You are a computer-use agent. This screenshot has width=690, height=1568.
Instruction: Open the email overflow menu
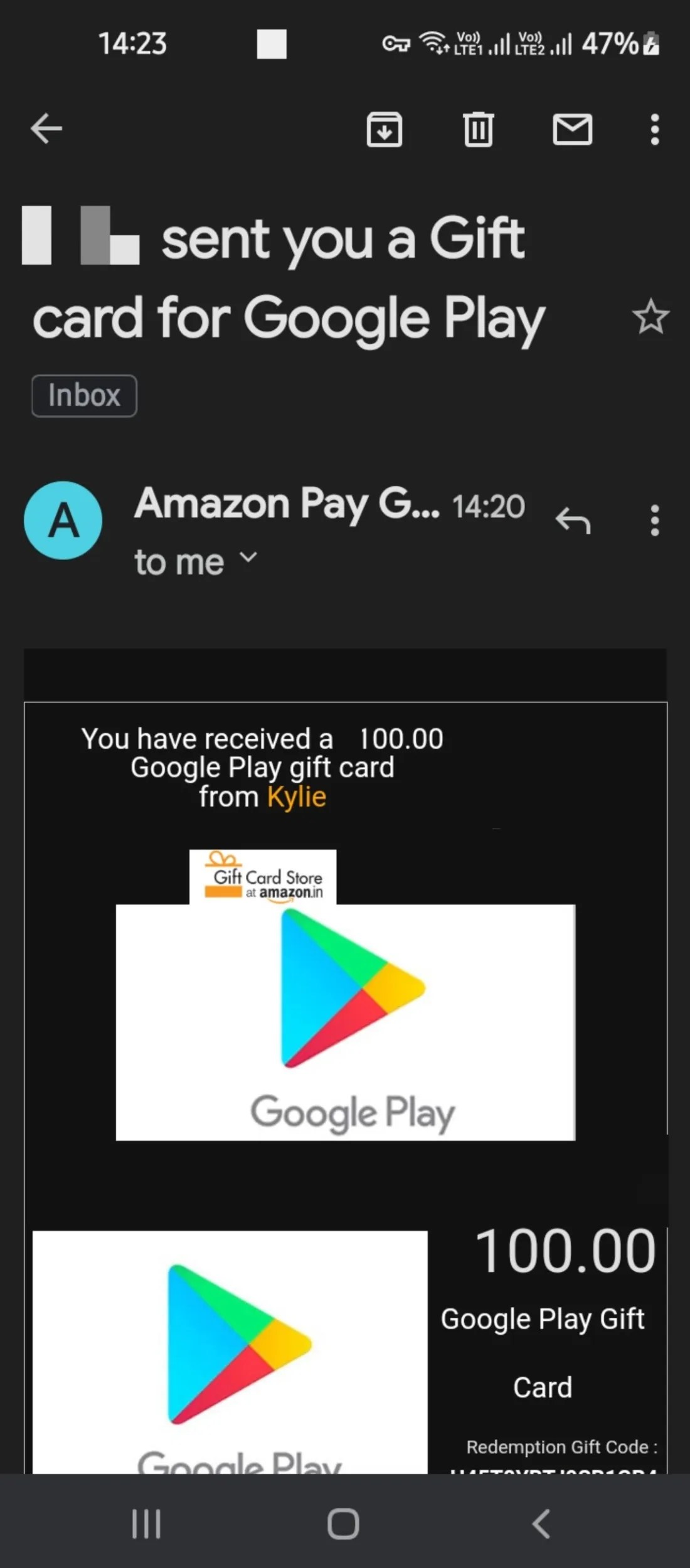tap(654, 130)
